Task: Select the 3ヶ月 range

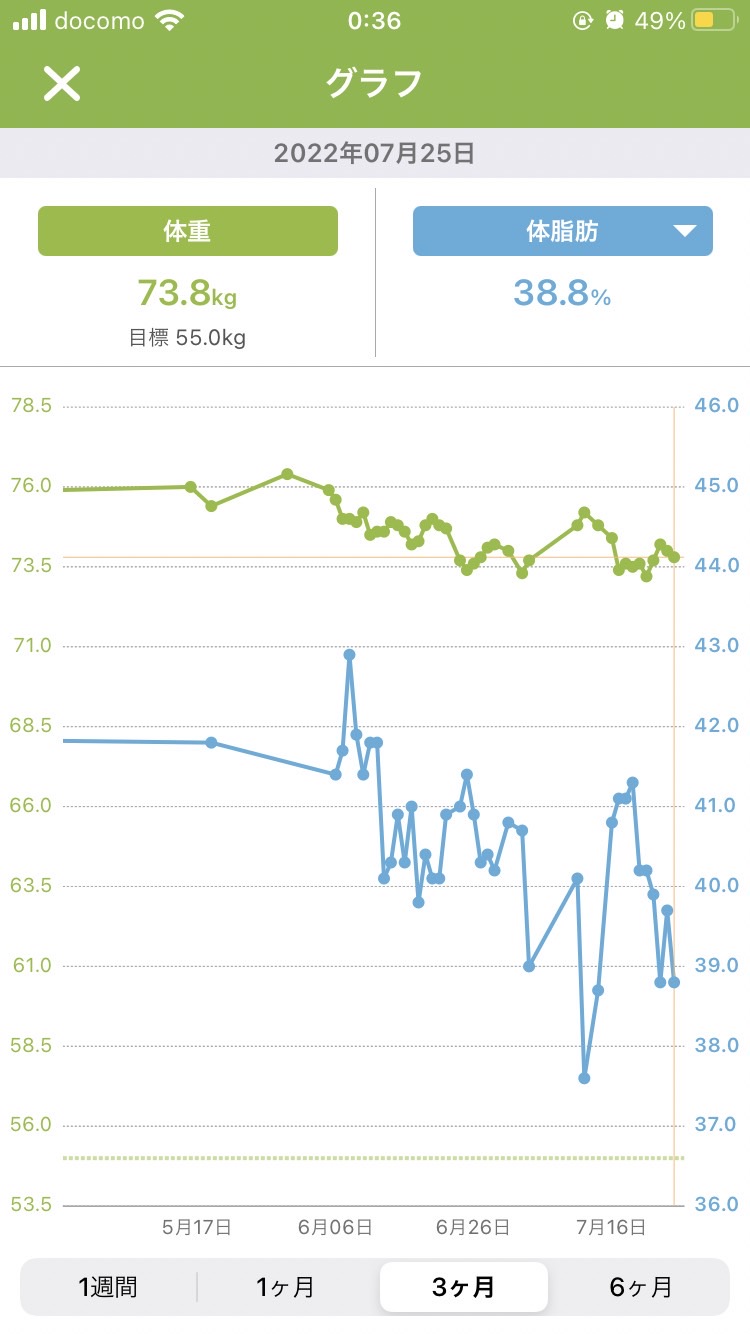Action: coord(463,1287)
